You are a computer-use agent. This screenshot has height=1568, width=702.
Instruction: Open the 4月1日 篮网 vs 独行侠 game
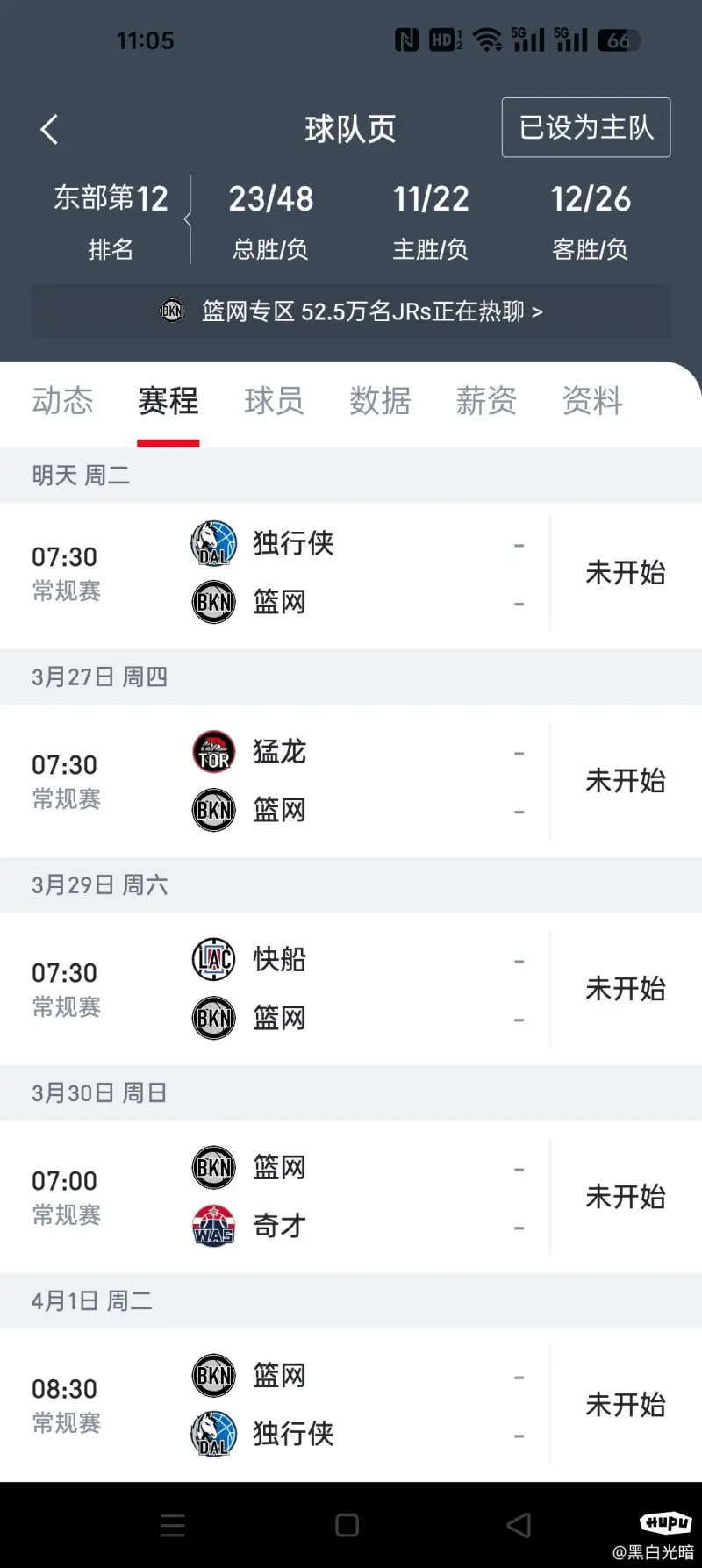click(x=351, y=1405)
